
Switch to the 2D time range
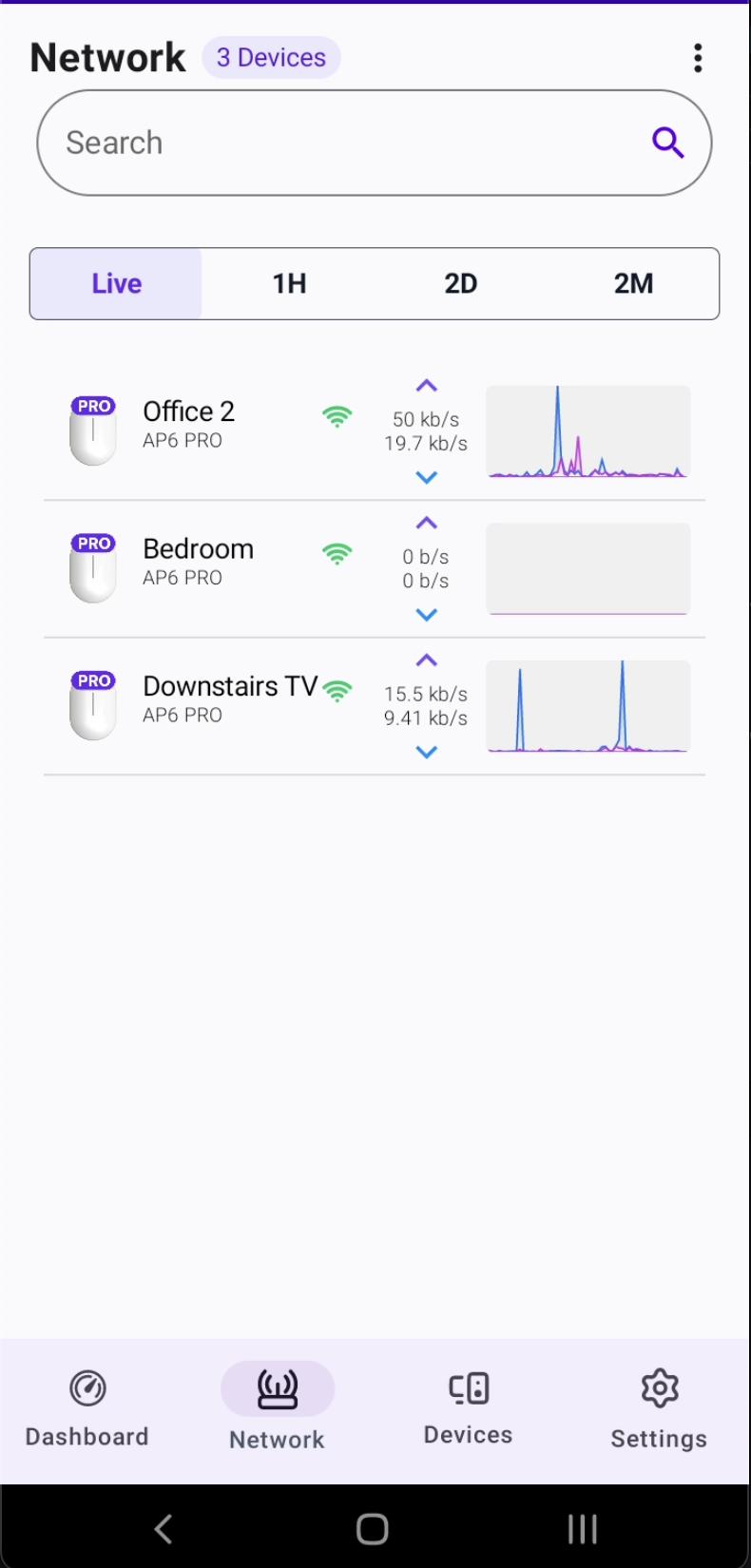coord(461,283)
